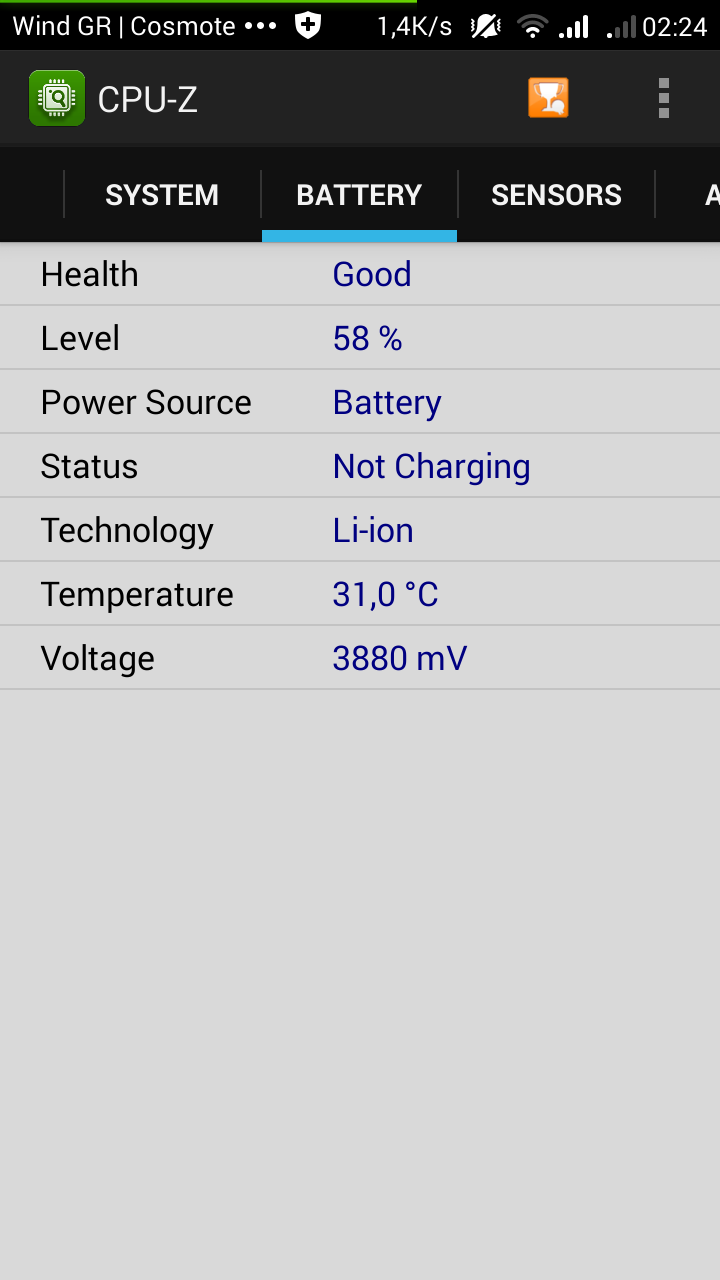Select the Battery tab
Image resolution: width=720 pixels, height=1280 pixels.
pos(359,195)
